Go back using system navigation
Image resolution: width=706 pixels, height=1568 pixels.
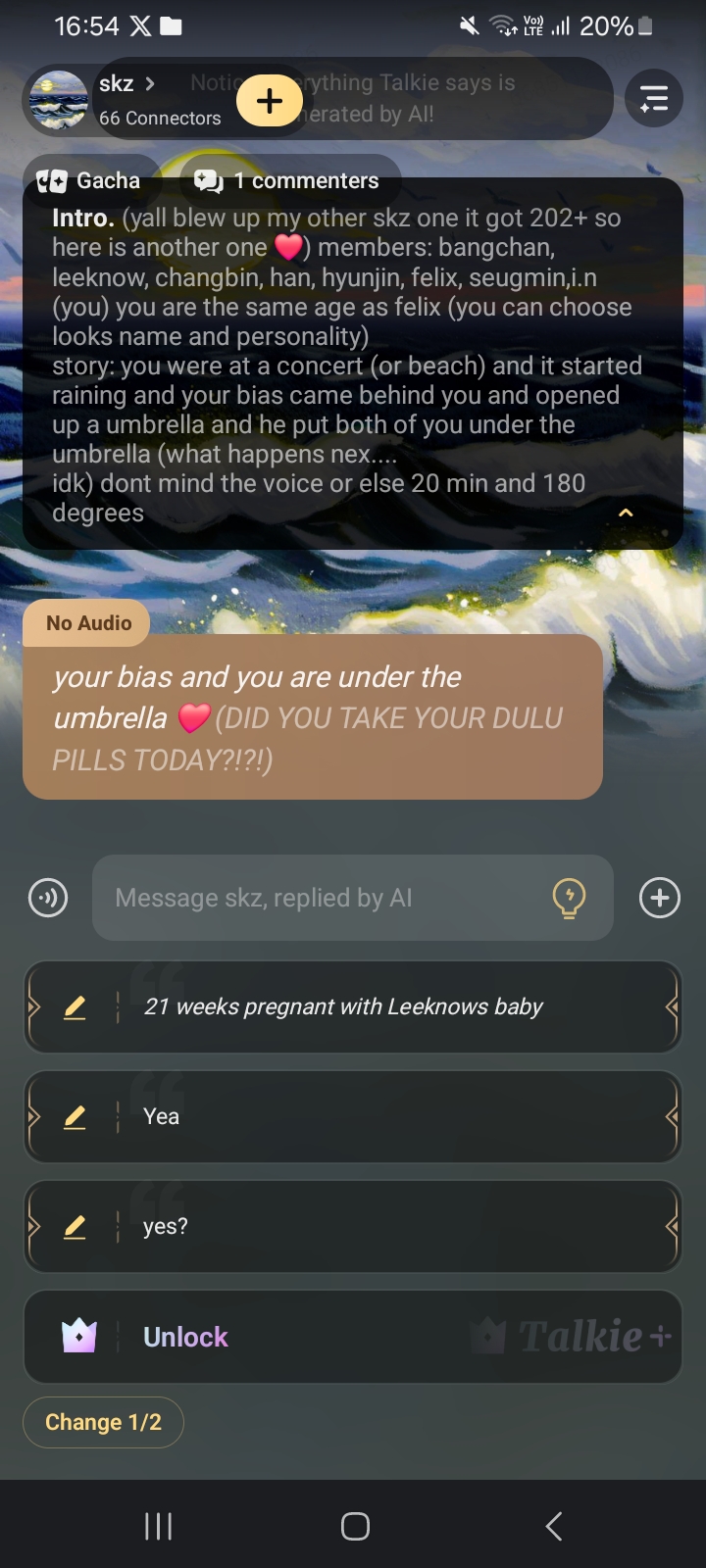coord(554,1526)
